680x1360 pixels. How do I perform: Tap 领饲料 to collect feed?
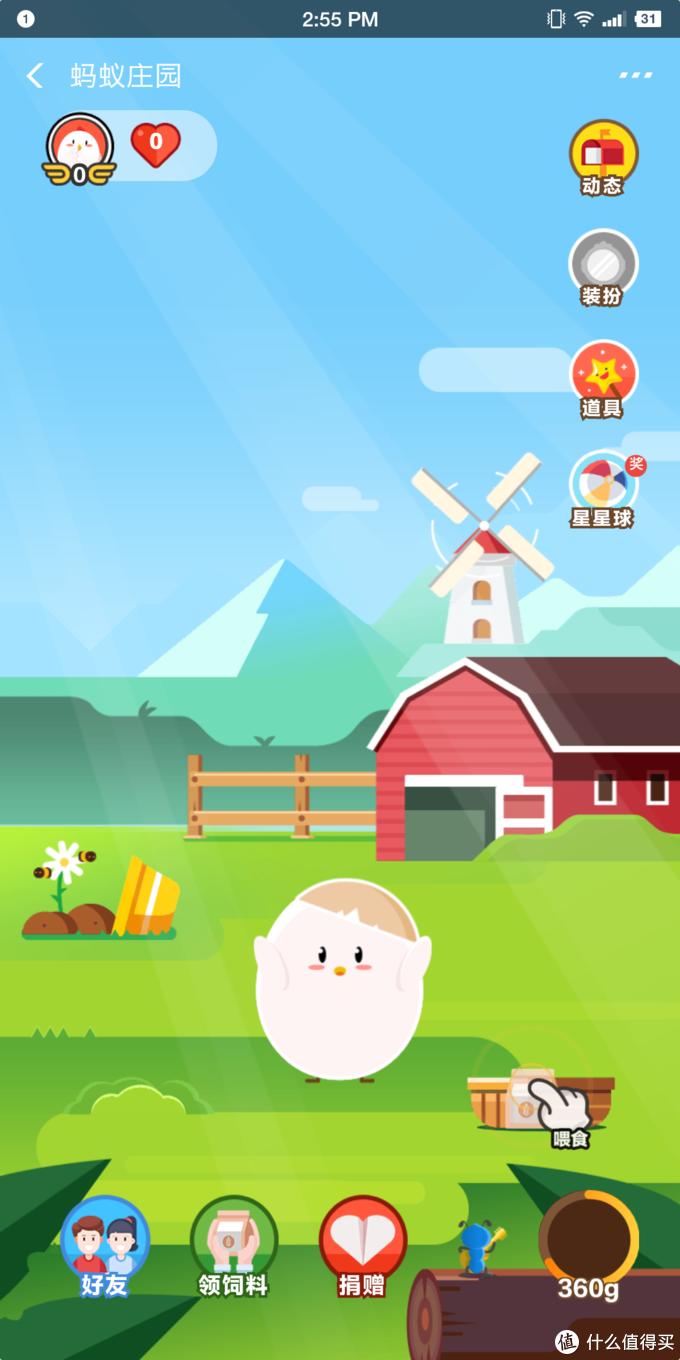[x=233, y=1245]
